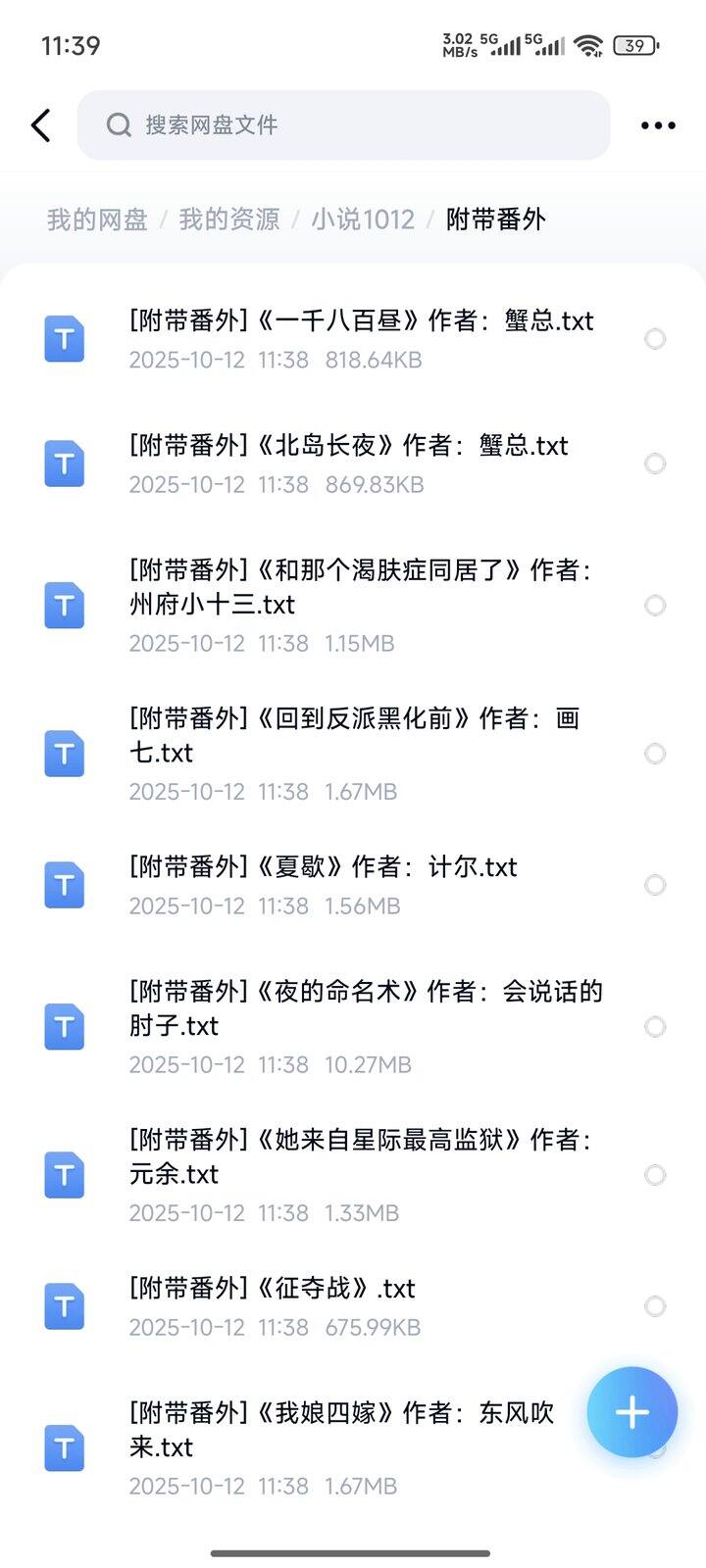This screenshot has height=1568, width=706.
Task: Jump to 我的网盘 in the breadcrumb
Action: click(x=97, y=220)
